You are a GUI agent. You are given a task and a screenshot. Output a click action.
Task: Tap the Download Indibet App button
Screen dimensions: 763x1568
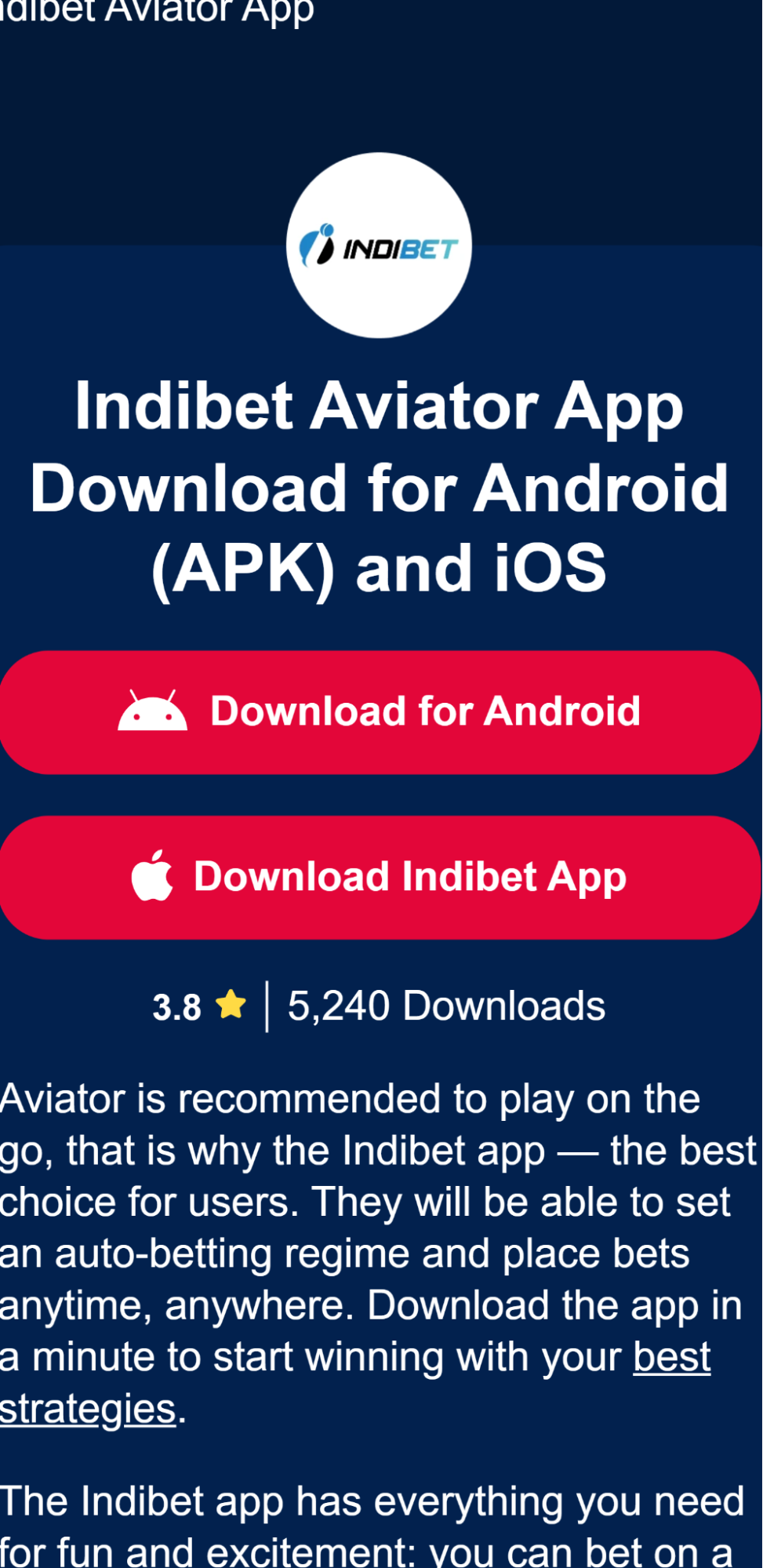coord(380,877)
